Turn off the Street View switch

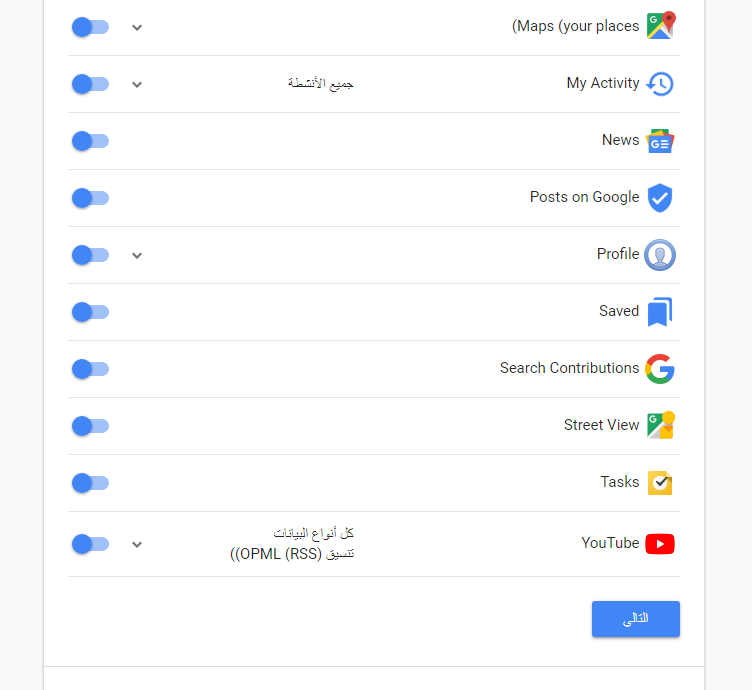(90, 426)
